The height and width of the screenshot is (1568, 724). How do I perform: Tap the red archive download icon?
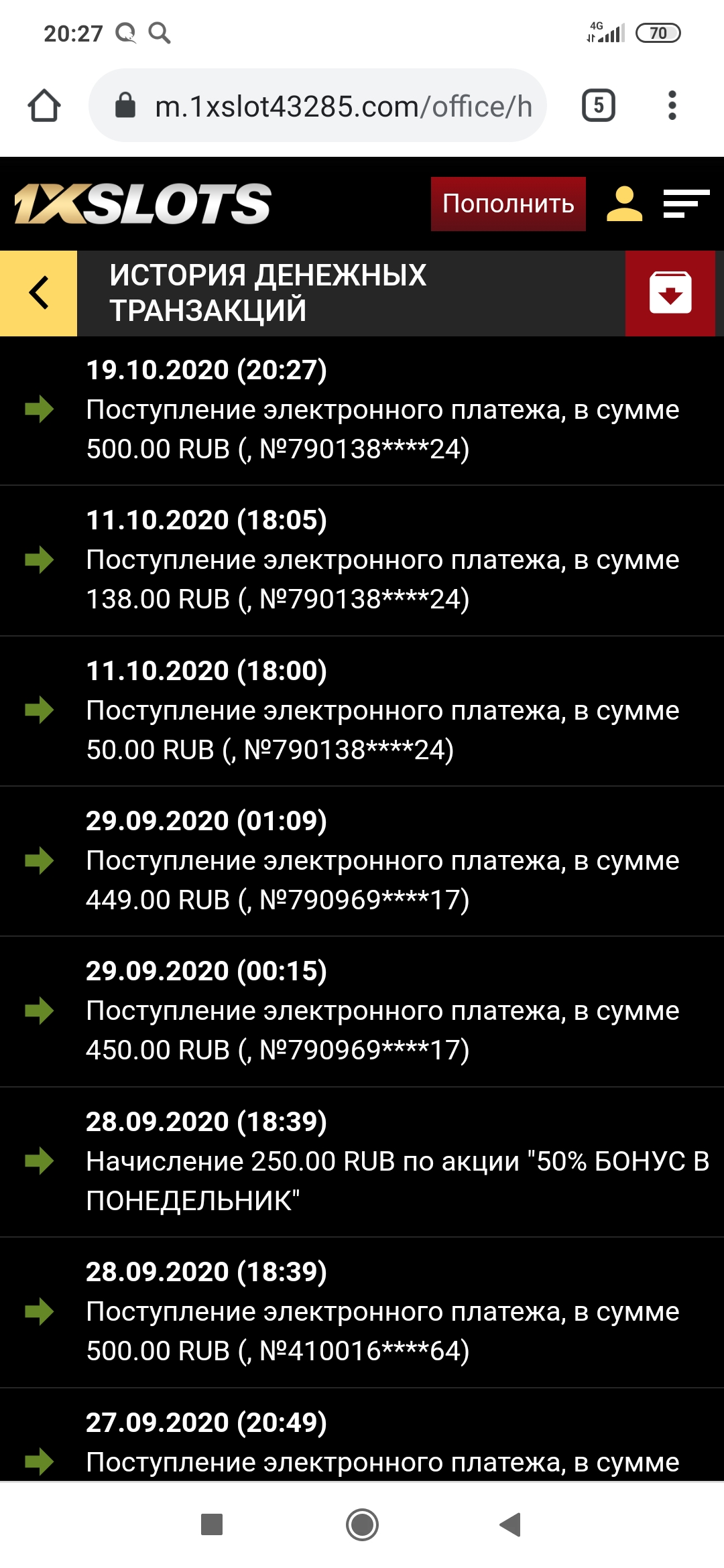point(670,293)
